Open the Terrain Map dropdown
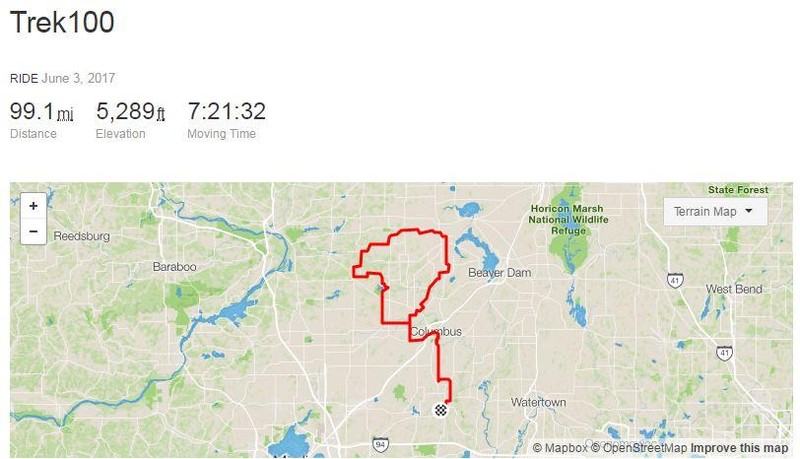The width and height of the screenshot is (800, 459). click(x=714, y=211)
